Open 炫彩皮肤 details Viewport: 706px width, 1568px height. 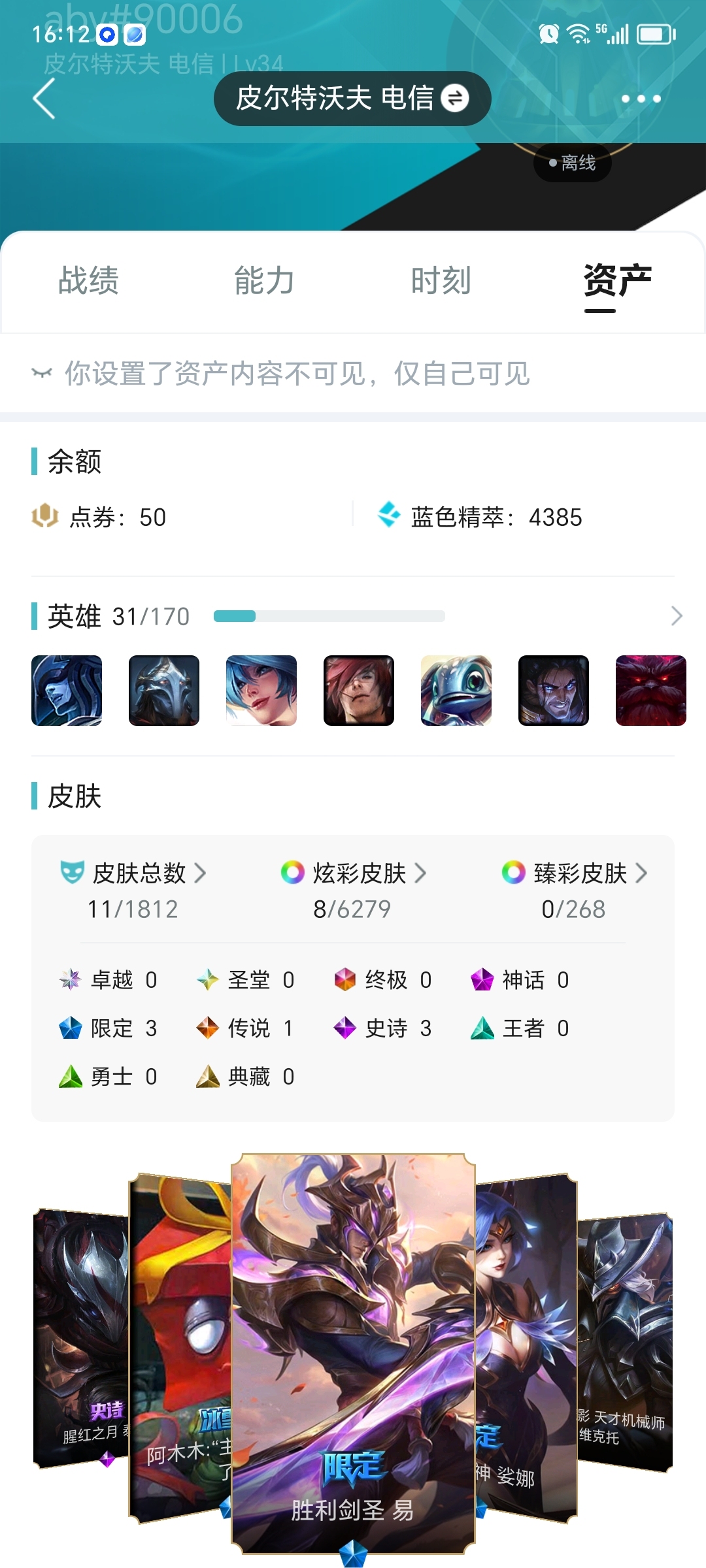[x=354, y=874]
